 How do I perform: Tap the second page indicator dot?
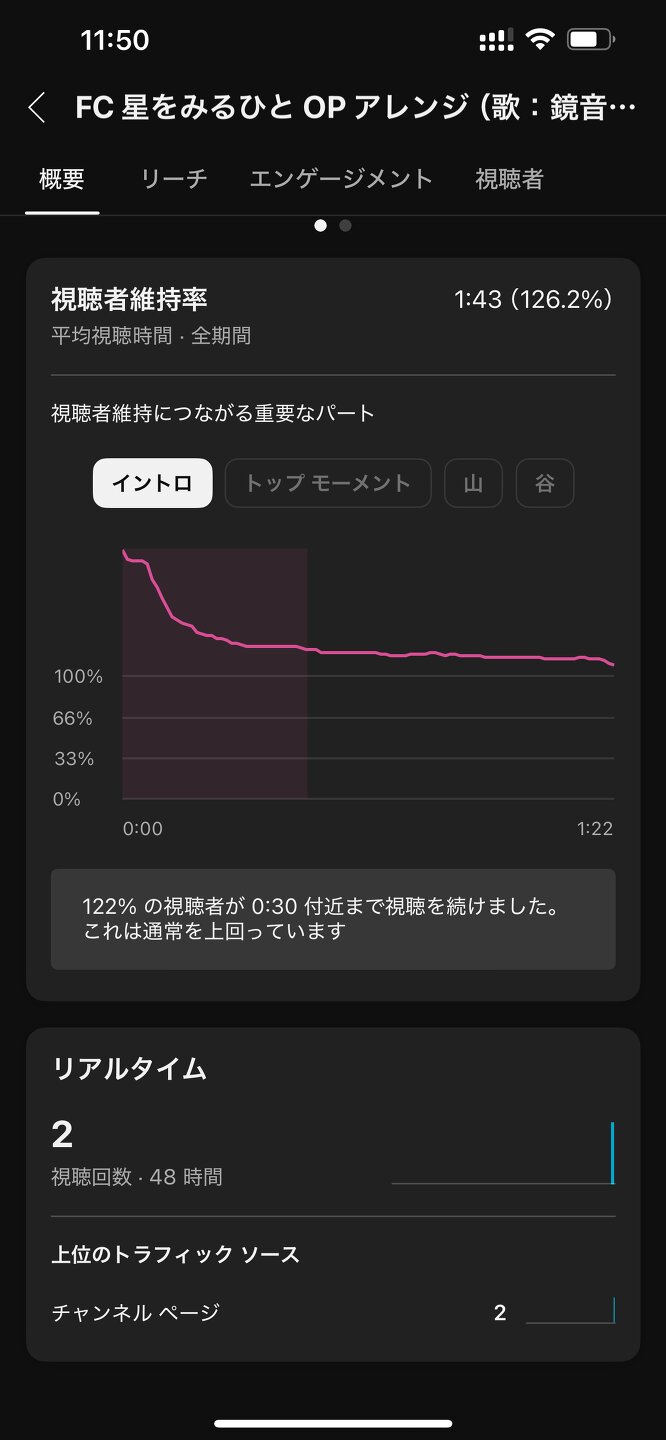[345, 226]
